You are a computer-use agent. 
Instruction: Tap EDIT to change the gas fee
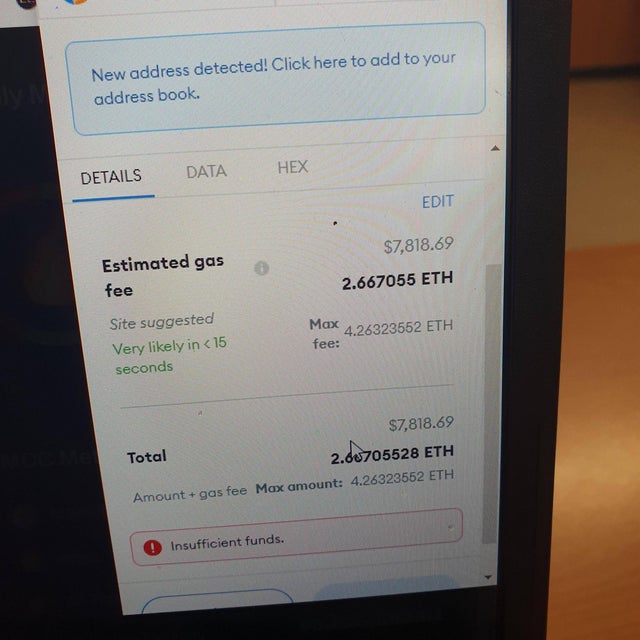437,202
